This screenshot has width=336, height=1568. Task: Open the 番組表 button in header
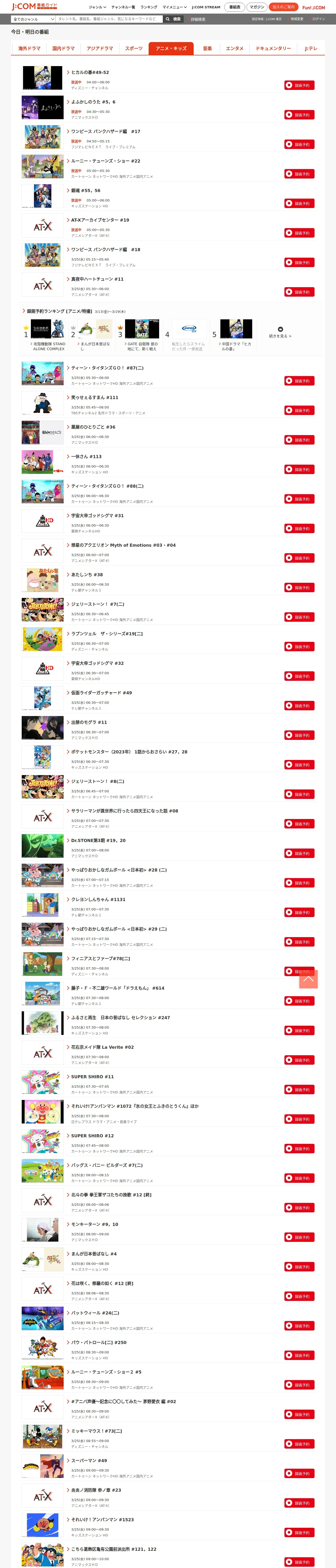[x=235, y=7]
